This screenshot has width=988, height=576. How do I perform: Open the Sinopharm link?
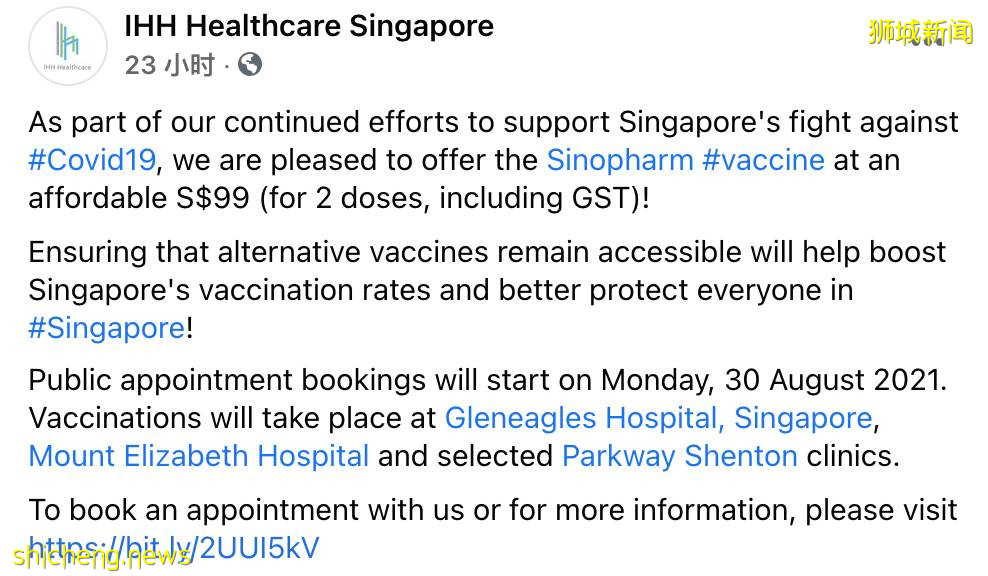pyautogui.click(x=619, y=160)
